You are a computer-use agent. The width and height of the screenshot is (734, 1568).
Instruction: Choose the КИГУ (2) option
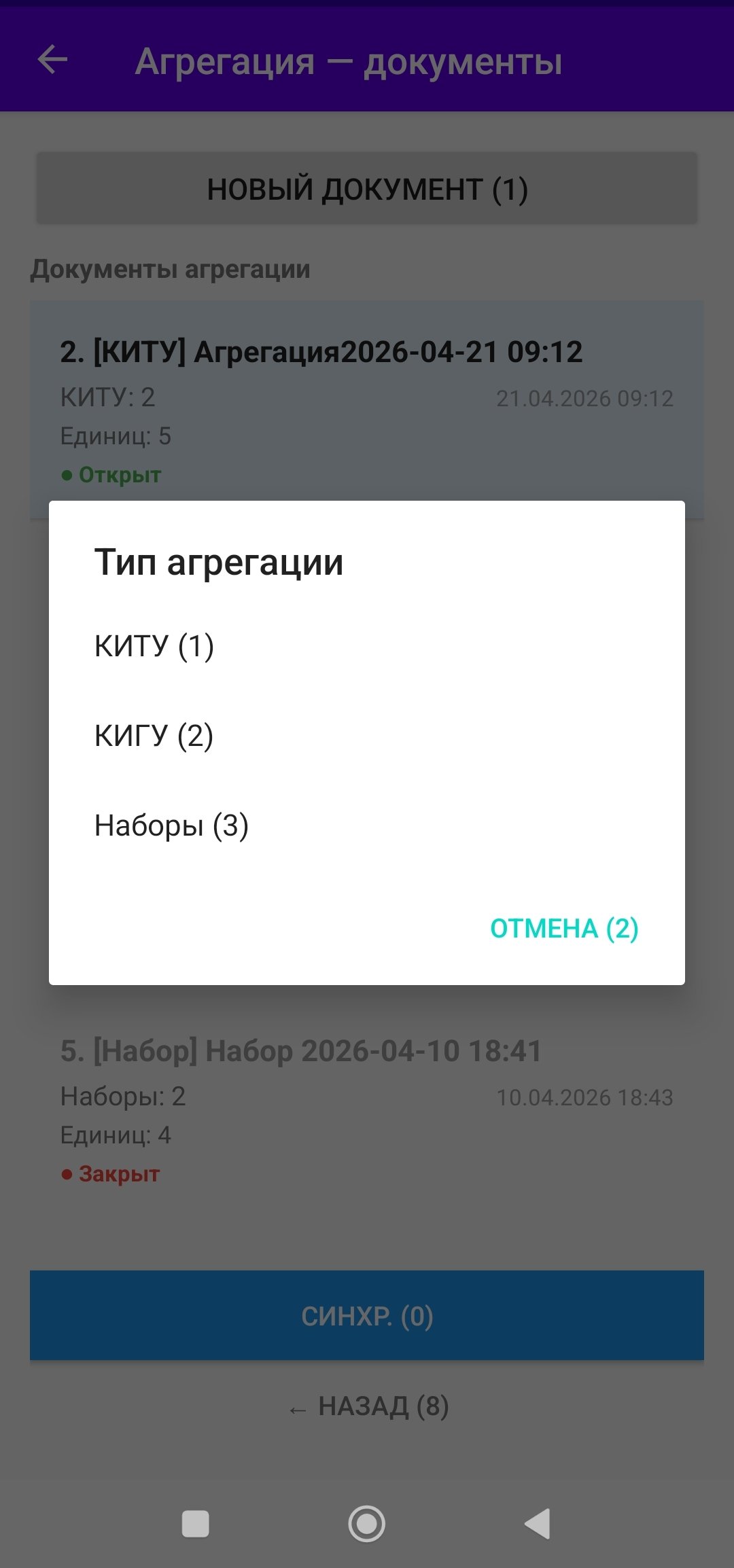click(367, 735)
